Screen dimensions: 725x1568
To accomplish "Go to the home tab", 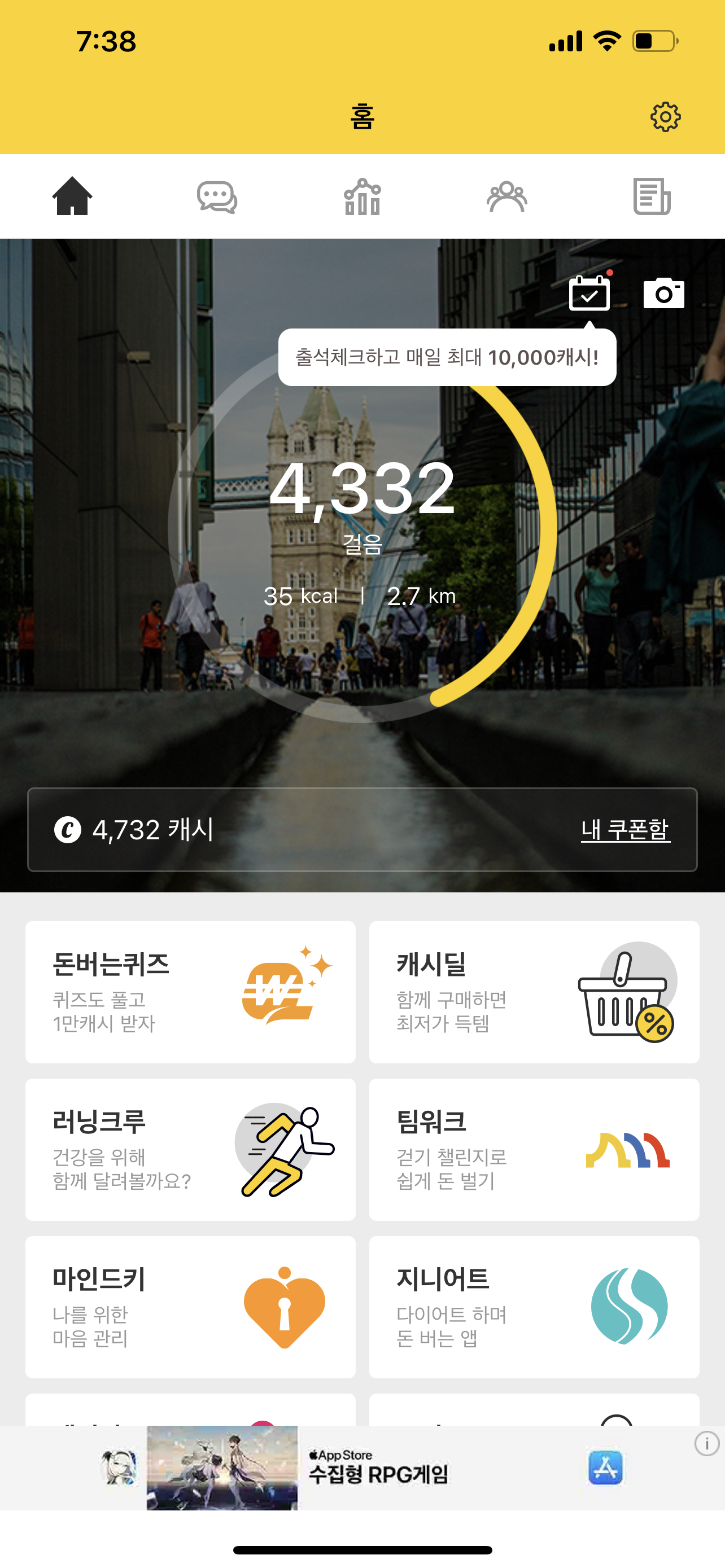I will pos(72,196).
